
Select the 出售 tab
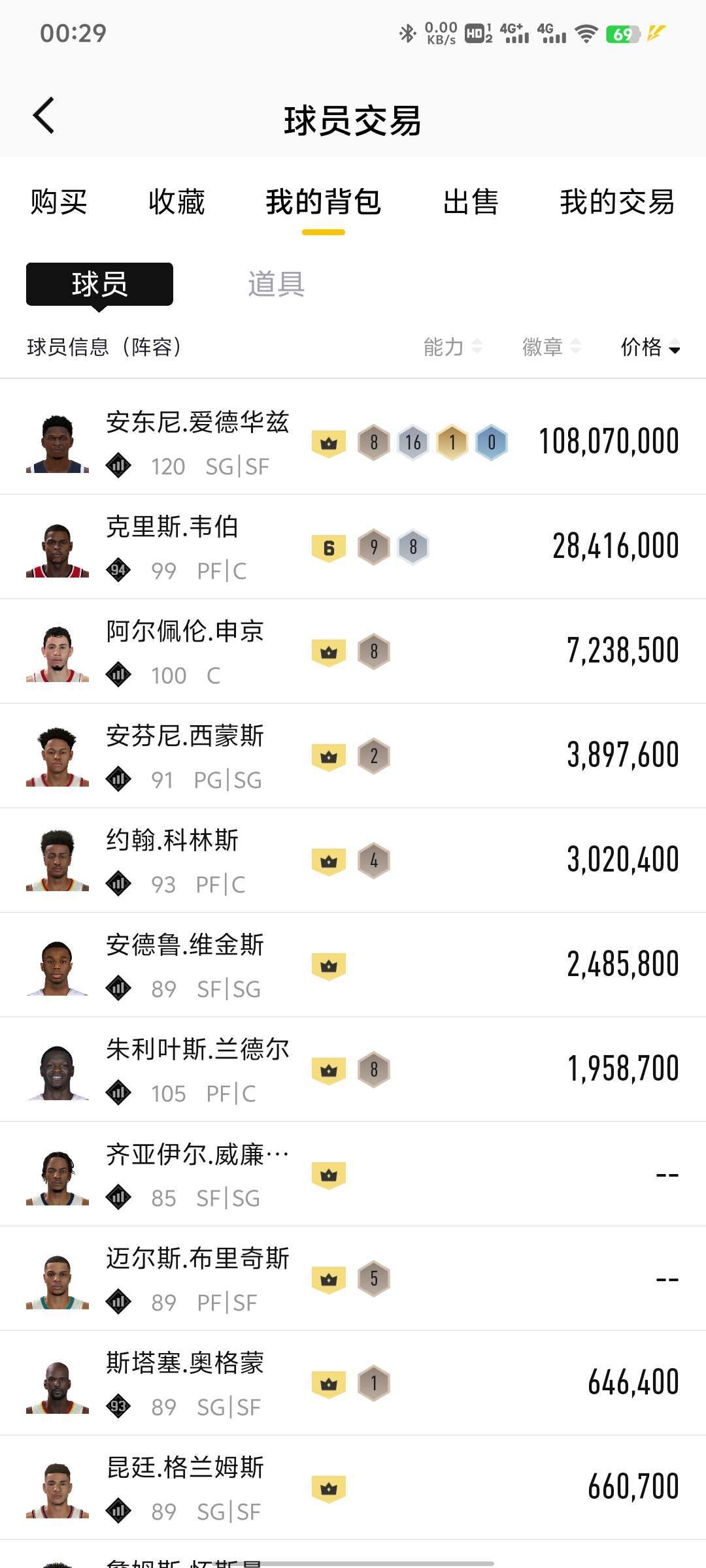pos(471,202)
